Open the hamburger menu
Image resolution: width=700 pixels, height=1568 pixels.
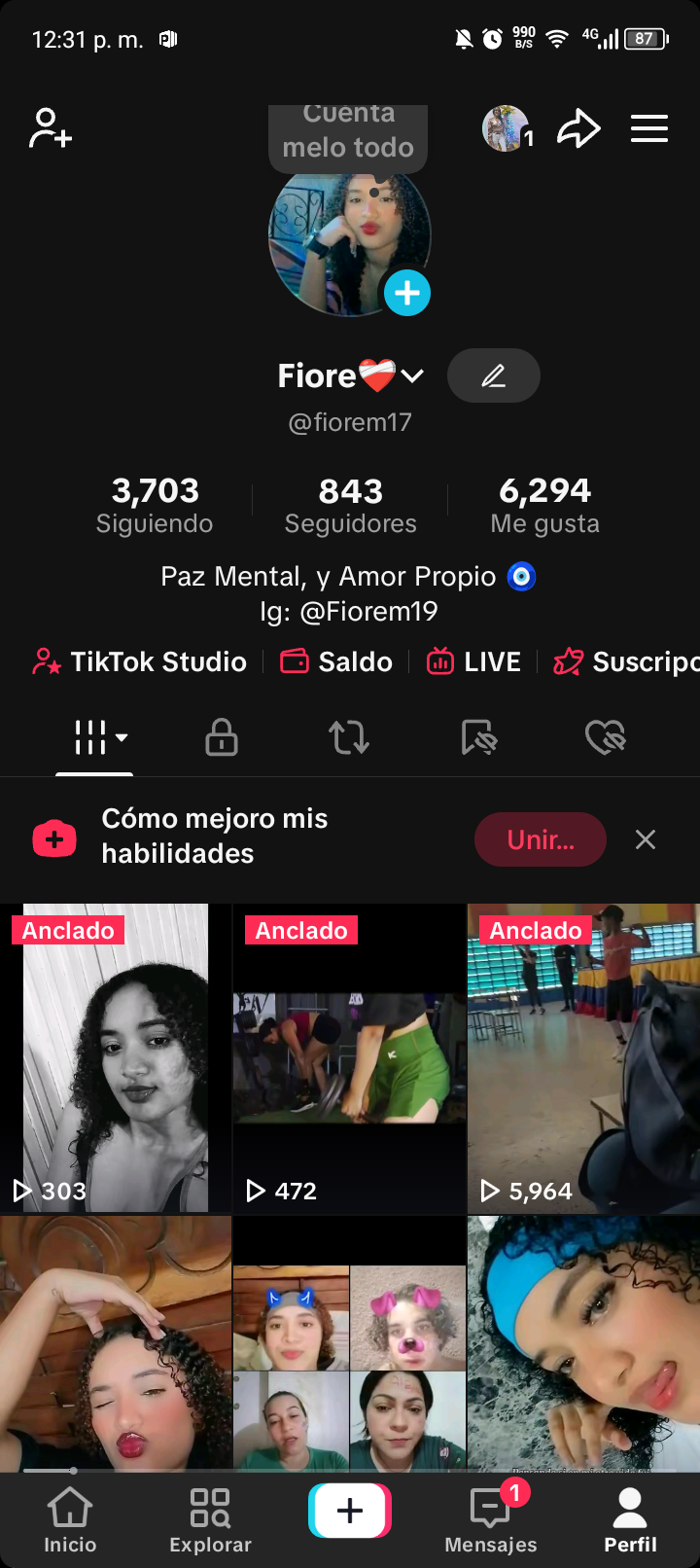648,128
